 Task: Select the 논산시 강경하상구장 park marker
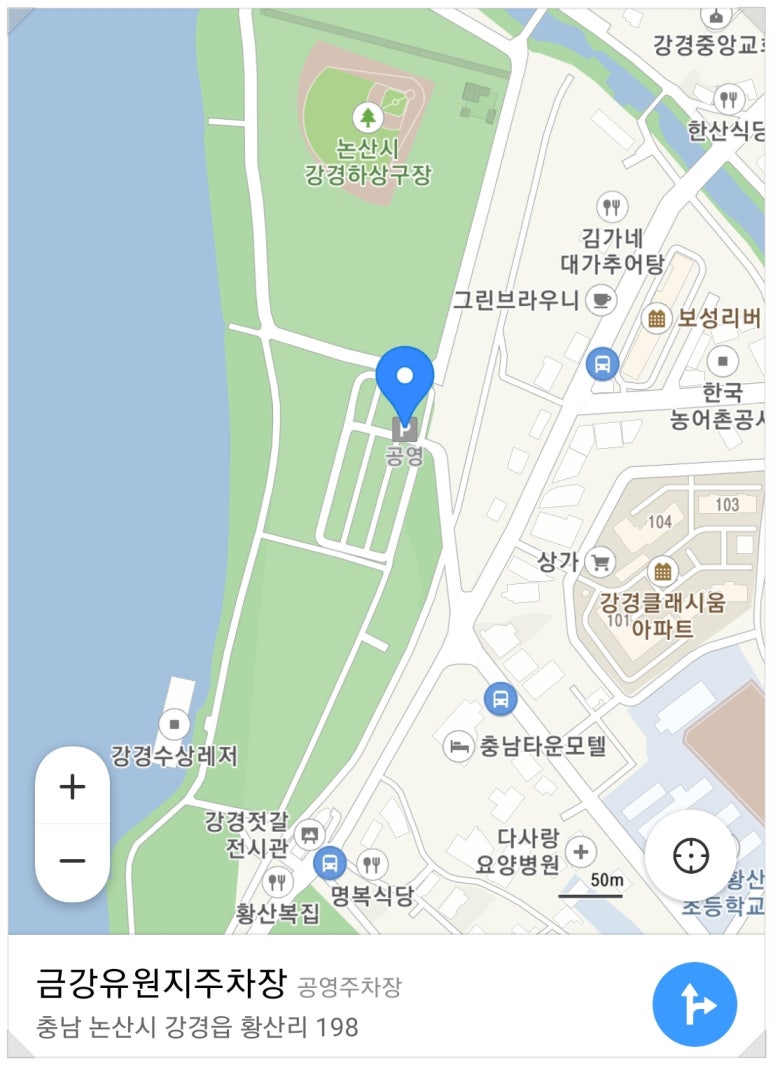pos(368,118)
